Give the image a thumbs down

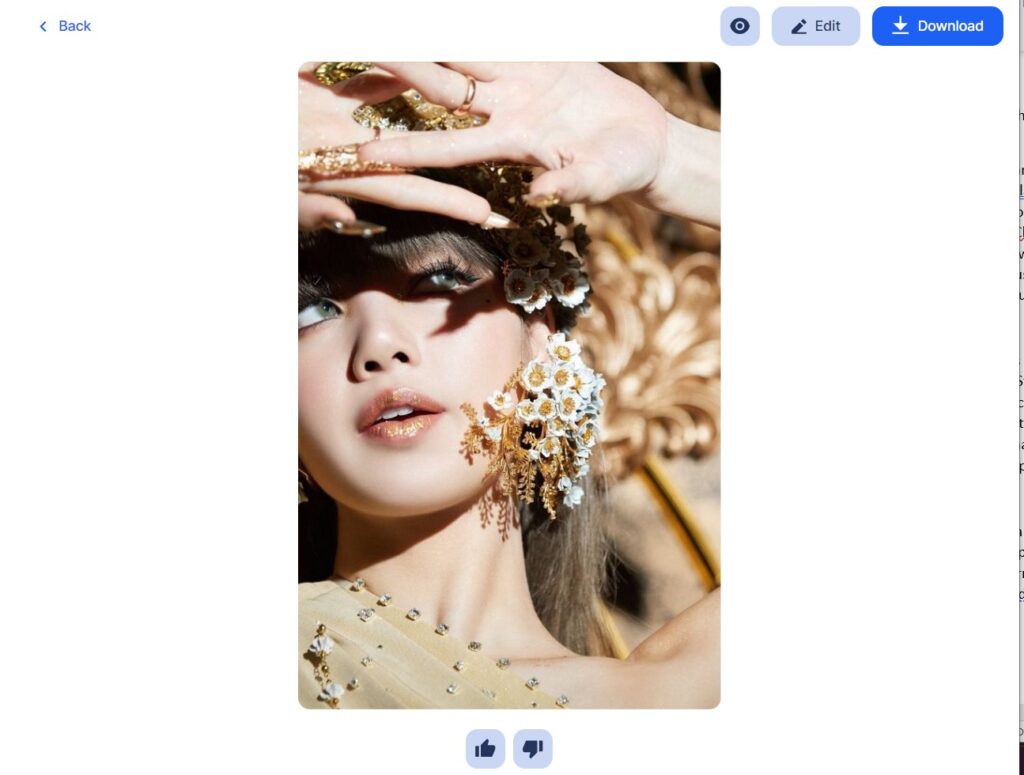[533, 748]
